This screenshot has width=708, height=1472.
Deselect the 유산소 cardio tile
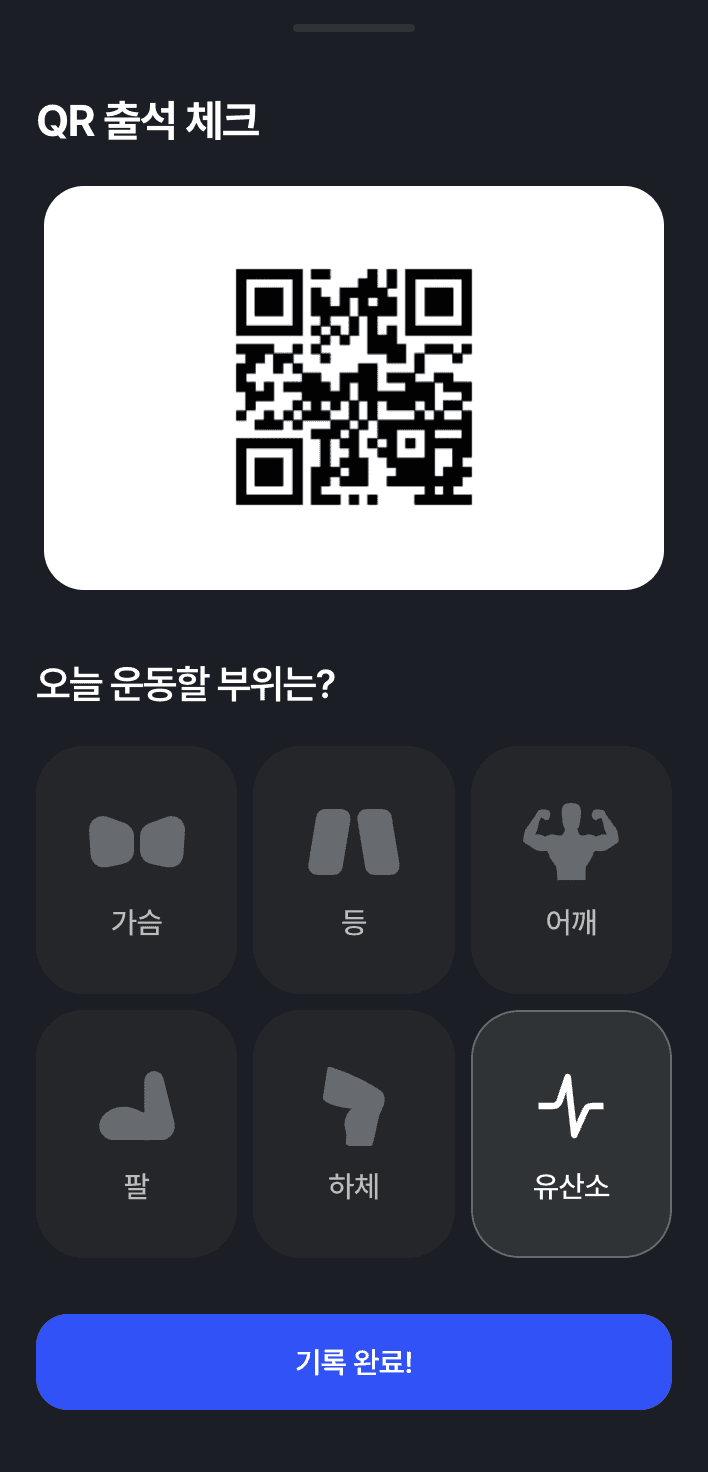coord(571,1133)
